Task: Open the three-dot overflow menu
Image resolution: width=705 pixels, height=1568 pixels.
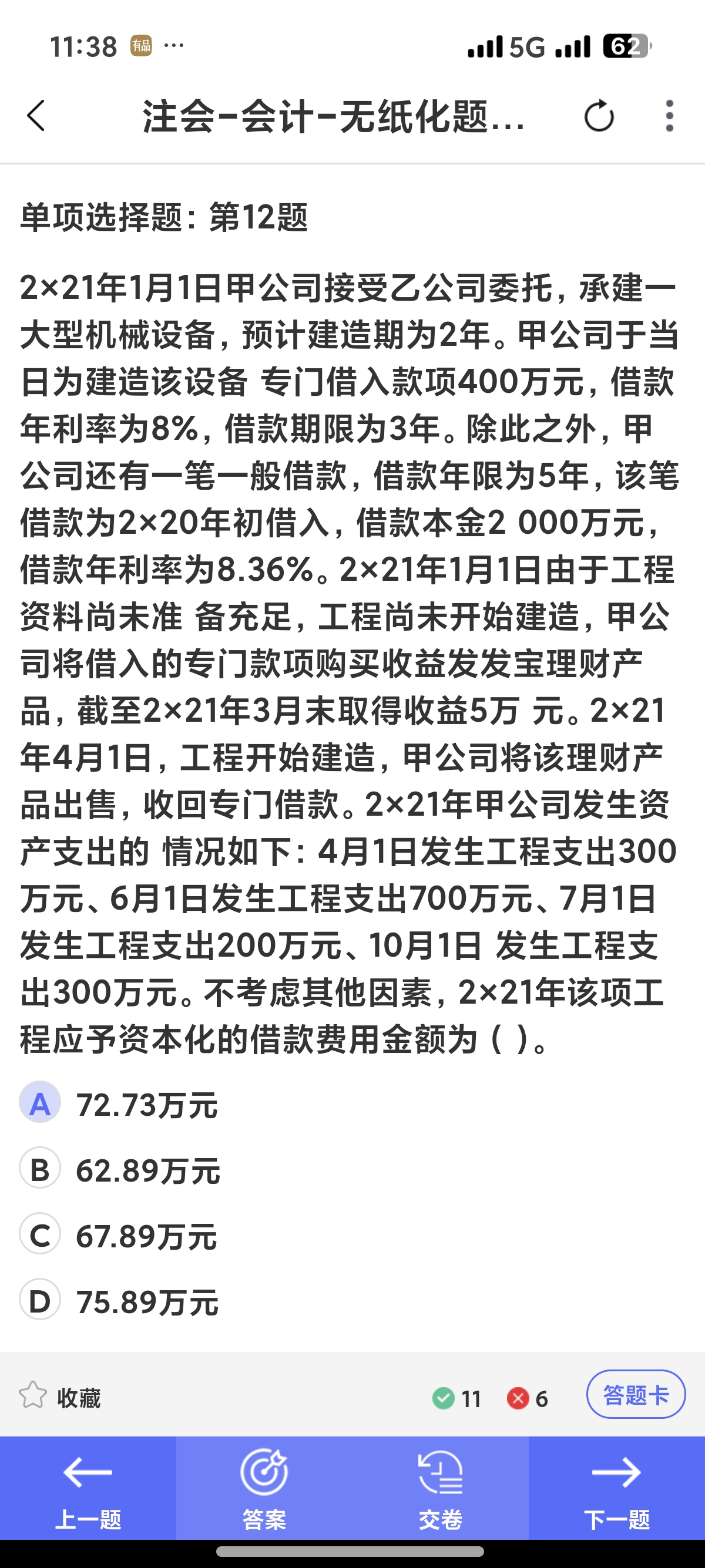Action: point(670,116)
